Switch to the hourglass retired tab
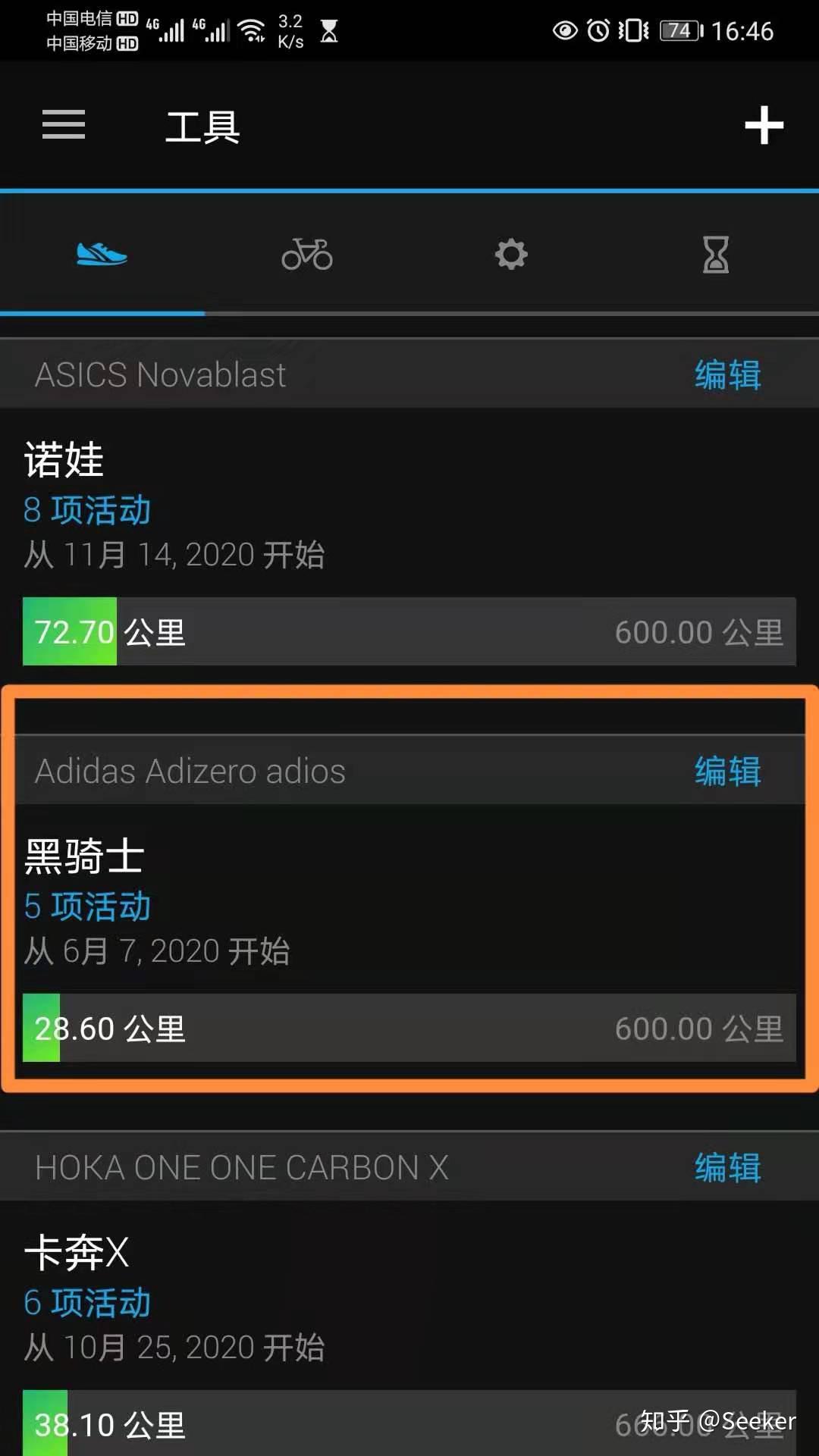 715,254
